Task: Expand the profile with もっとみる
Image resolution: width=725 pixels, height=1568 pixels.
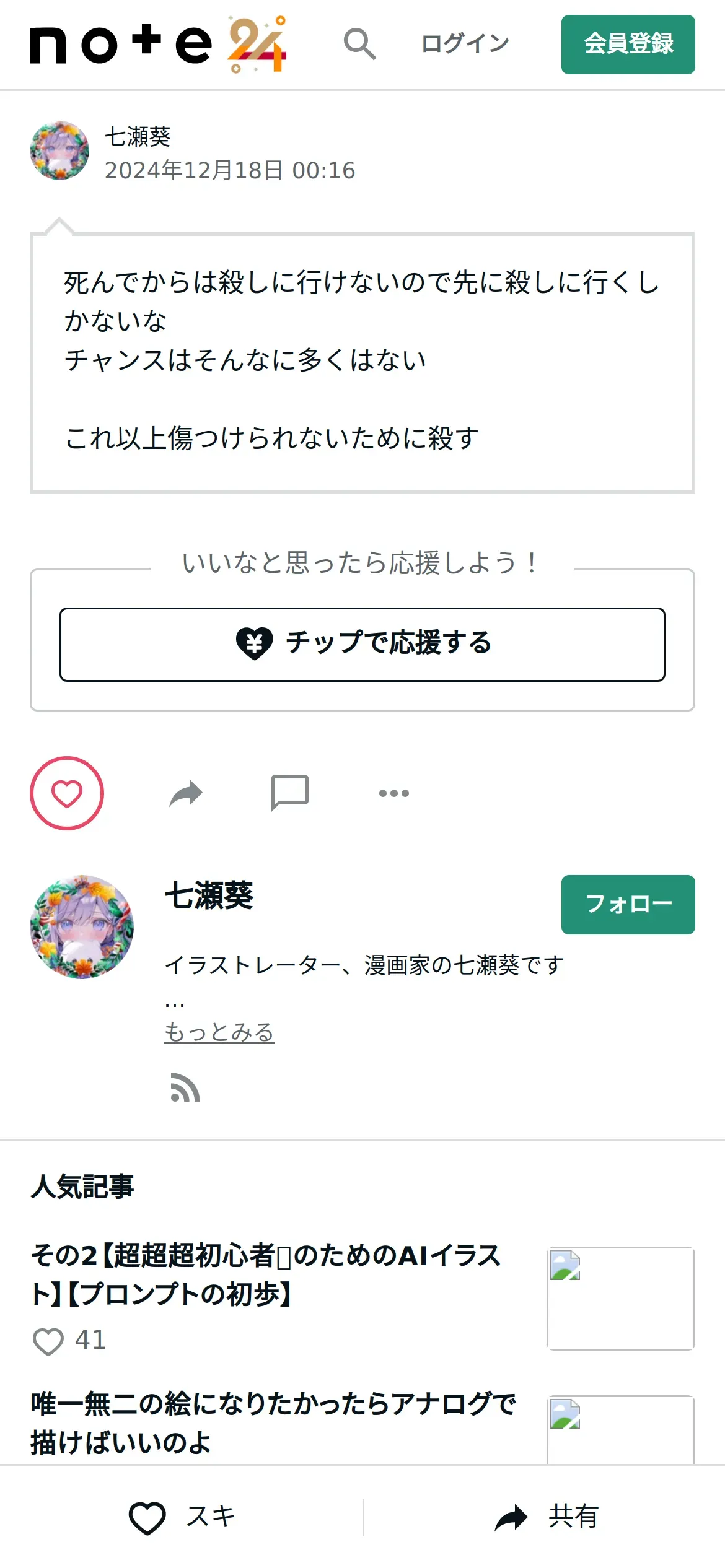Action: pyautogui.click(x=219, y=1032)
